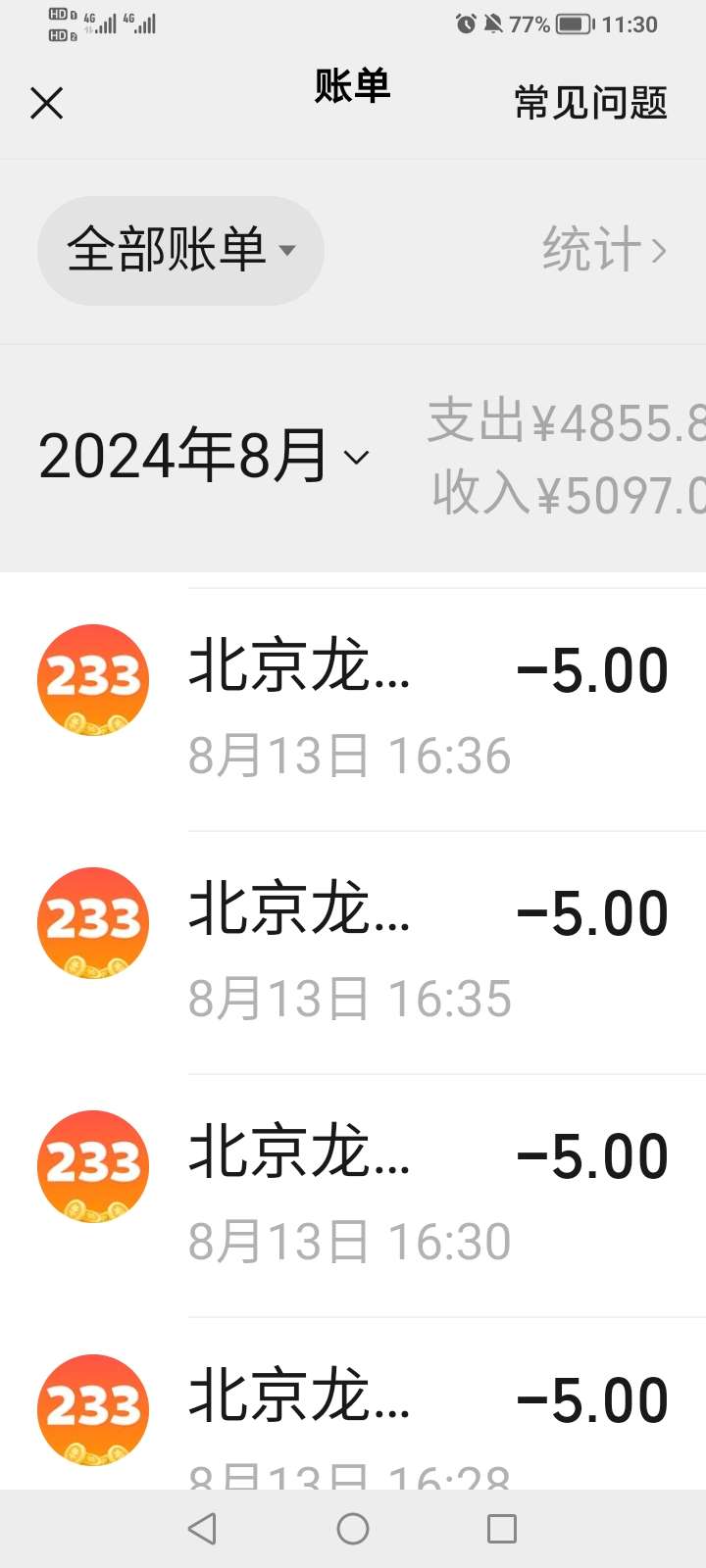Open the 北京龙 payment at 16:36

pyautogui.click(x=353, y=708)
